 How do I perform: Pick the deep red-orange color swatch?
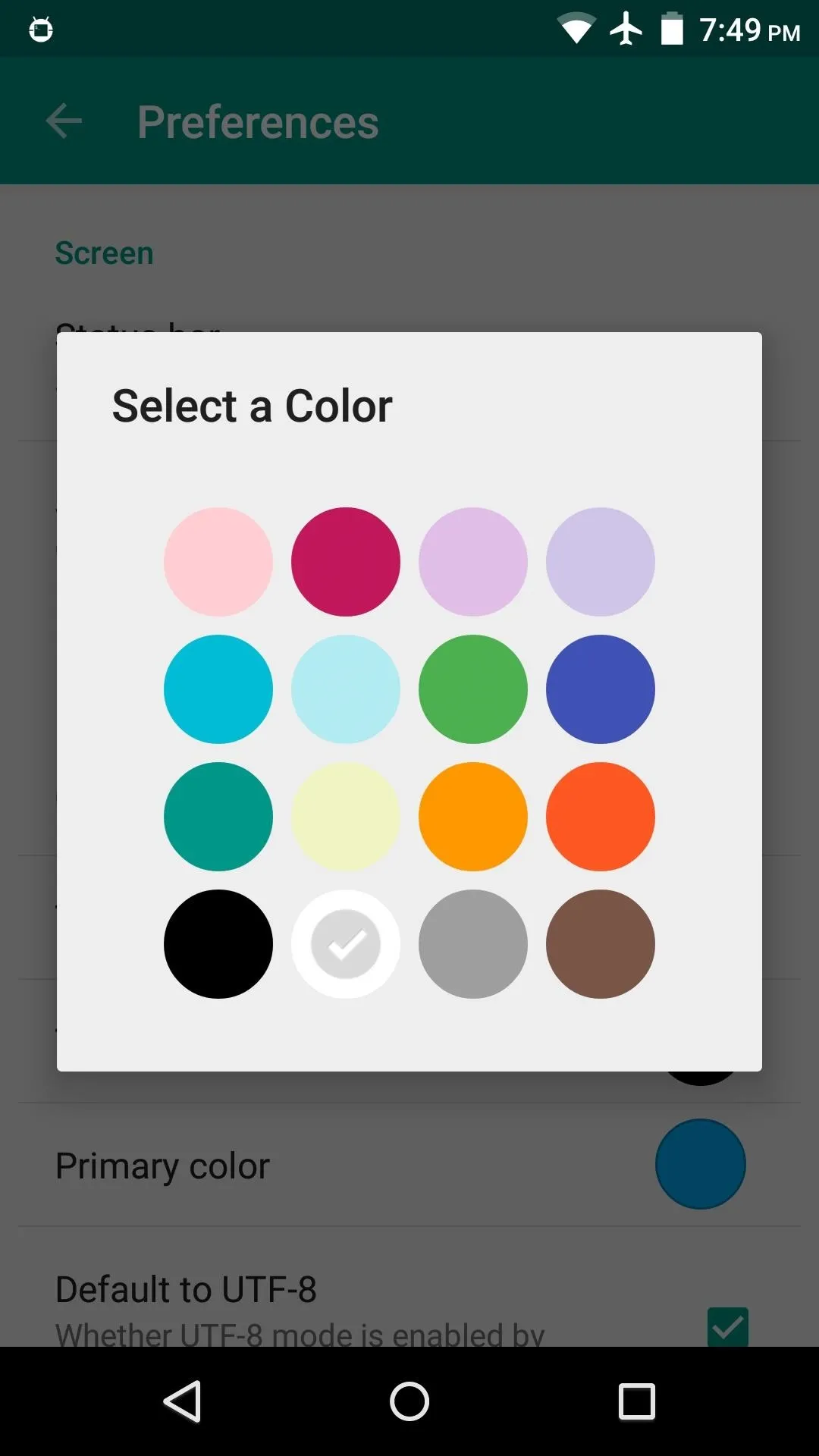coord(601,817)
